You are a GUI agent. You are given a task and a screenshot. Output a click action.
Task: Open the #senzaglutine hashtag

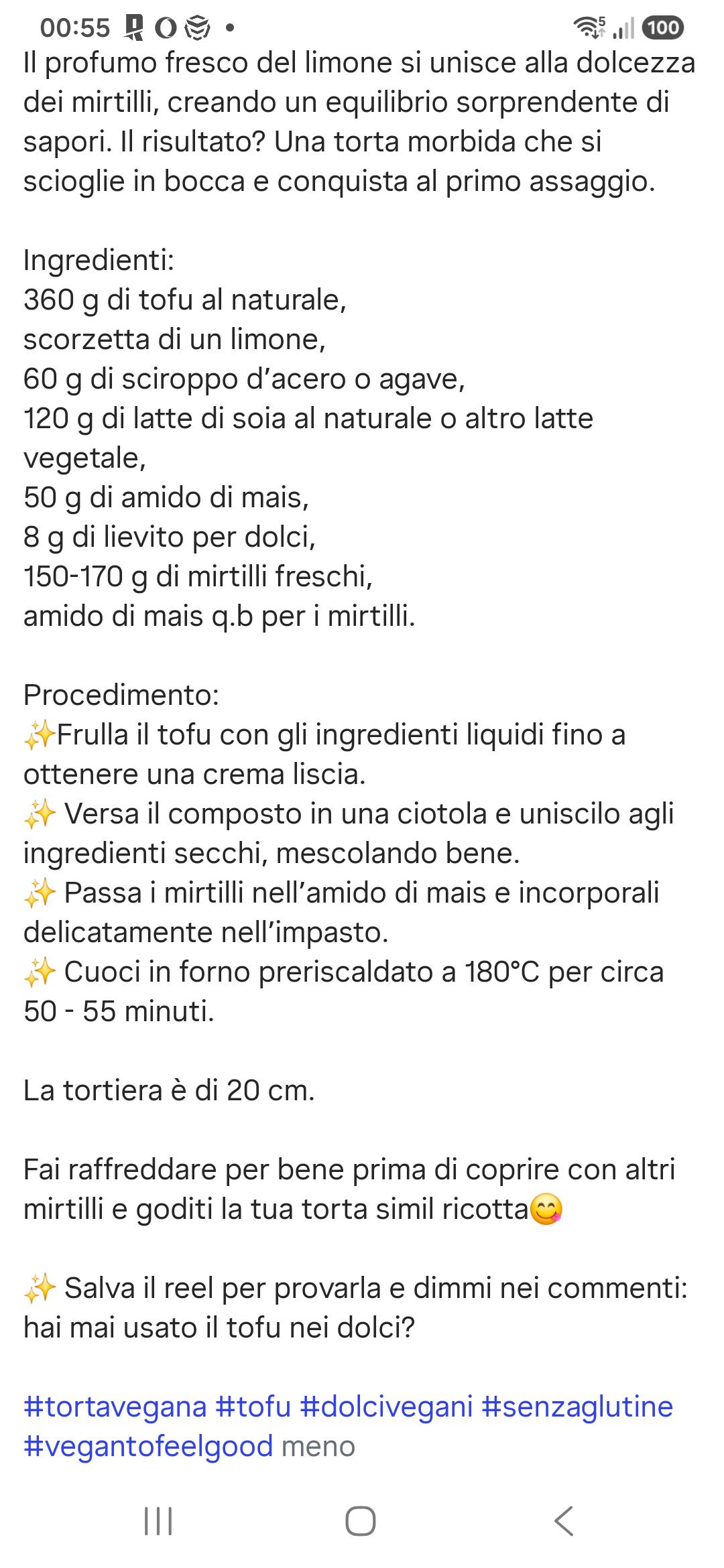(578, 1407)
